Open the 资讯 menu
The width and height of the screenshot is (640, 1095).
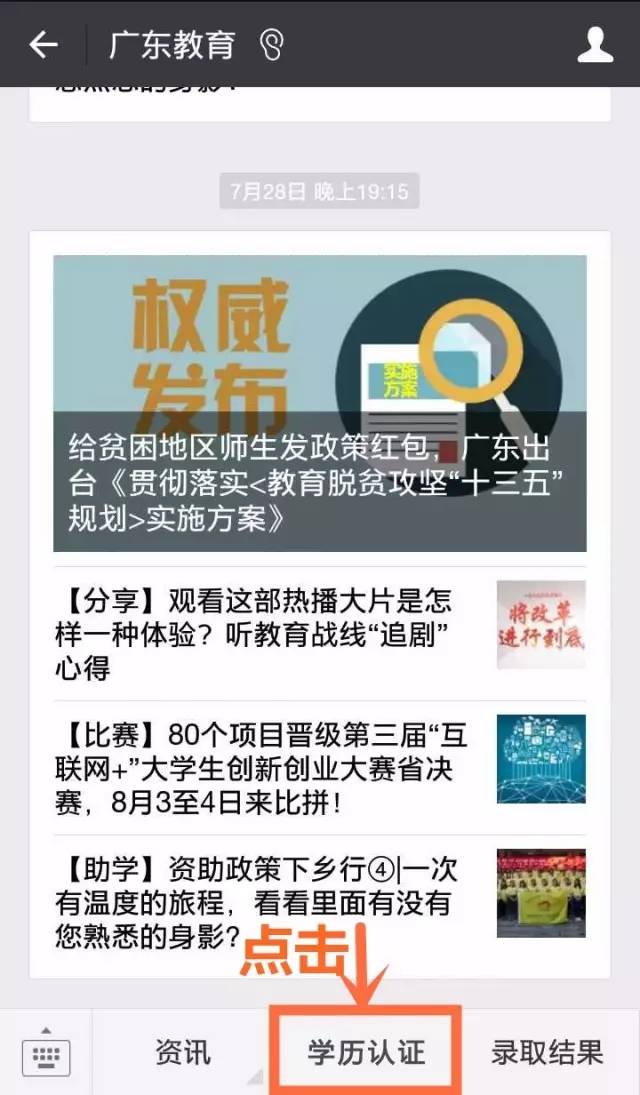(183, 1052)
